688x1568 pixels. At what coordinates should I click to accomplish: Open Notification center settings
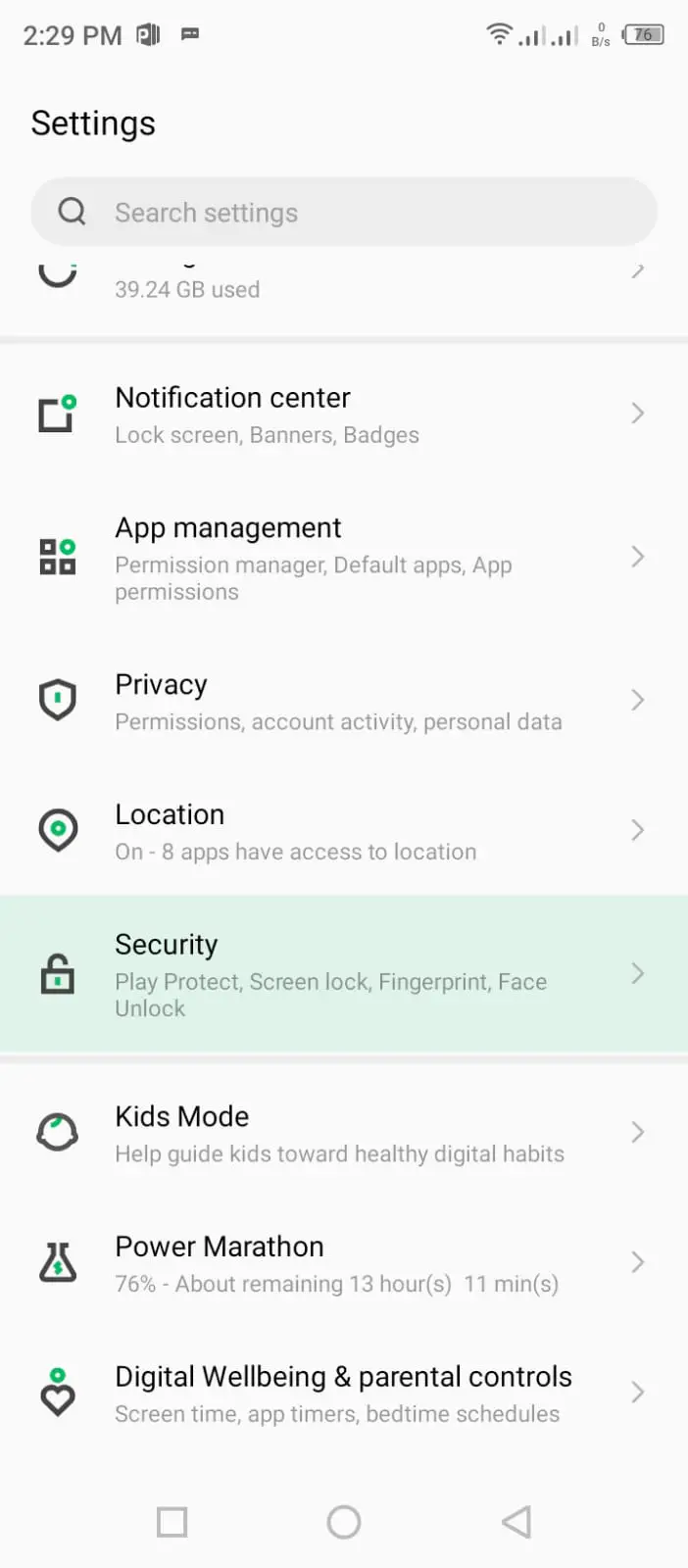[344, 415]
